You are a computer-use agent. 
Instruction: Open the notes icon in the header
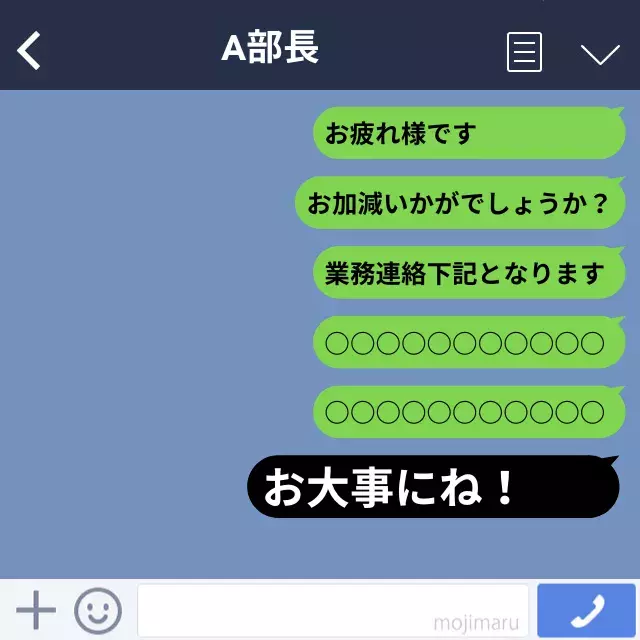pyautogui.click(x=524, y=52)
